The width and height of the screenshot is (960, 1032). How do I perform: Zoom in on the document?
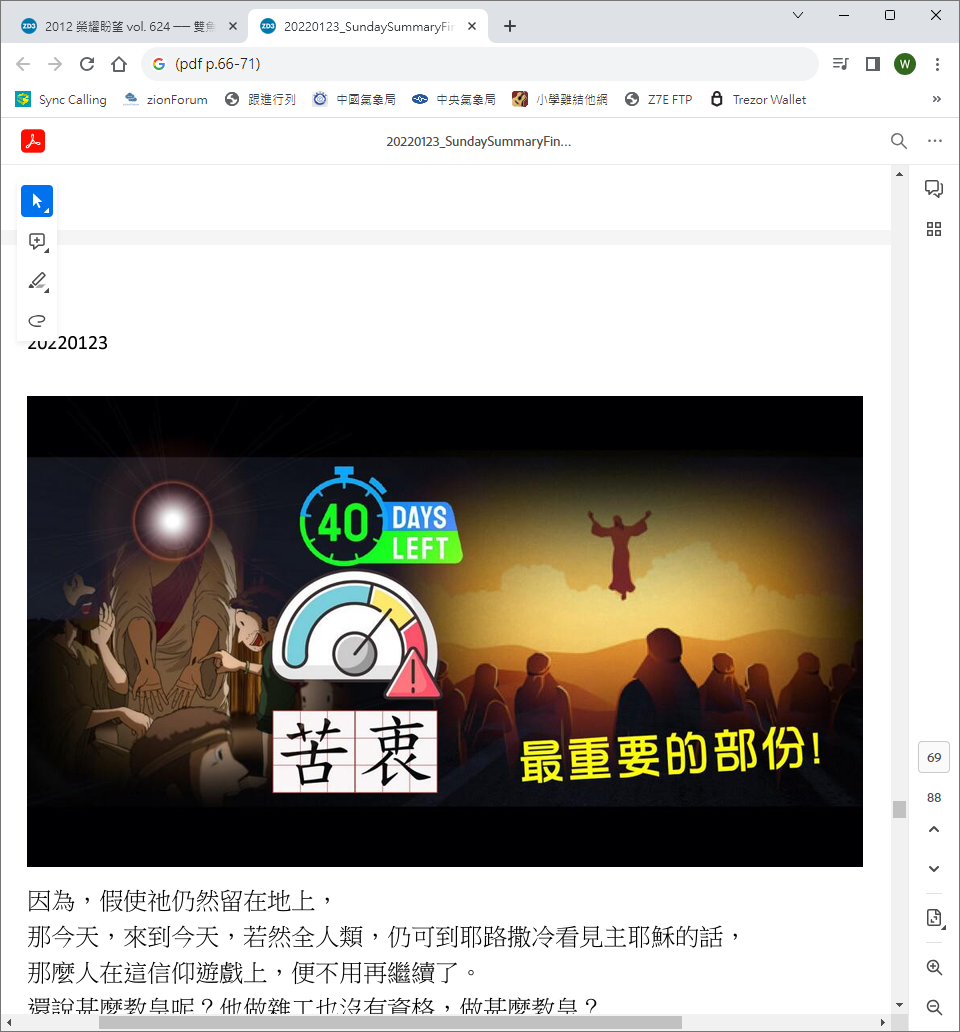[x=934, y=967]
